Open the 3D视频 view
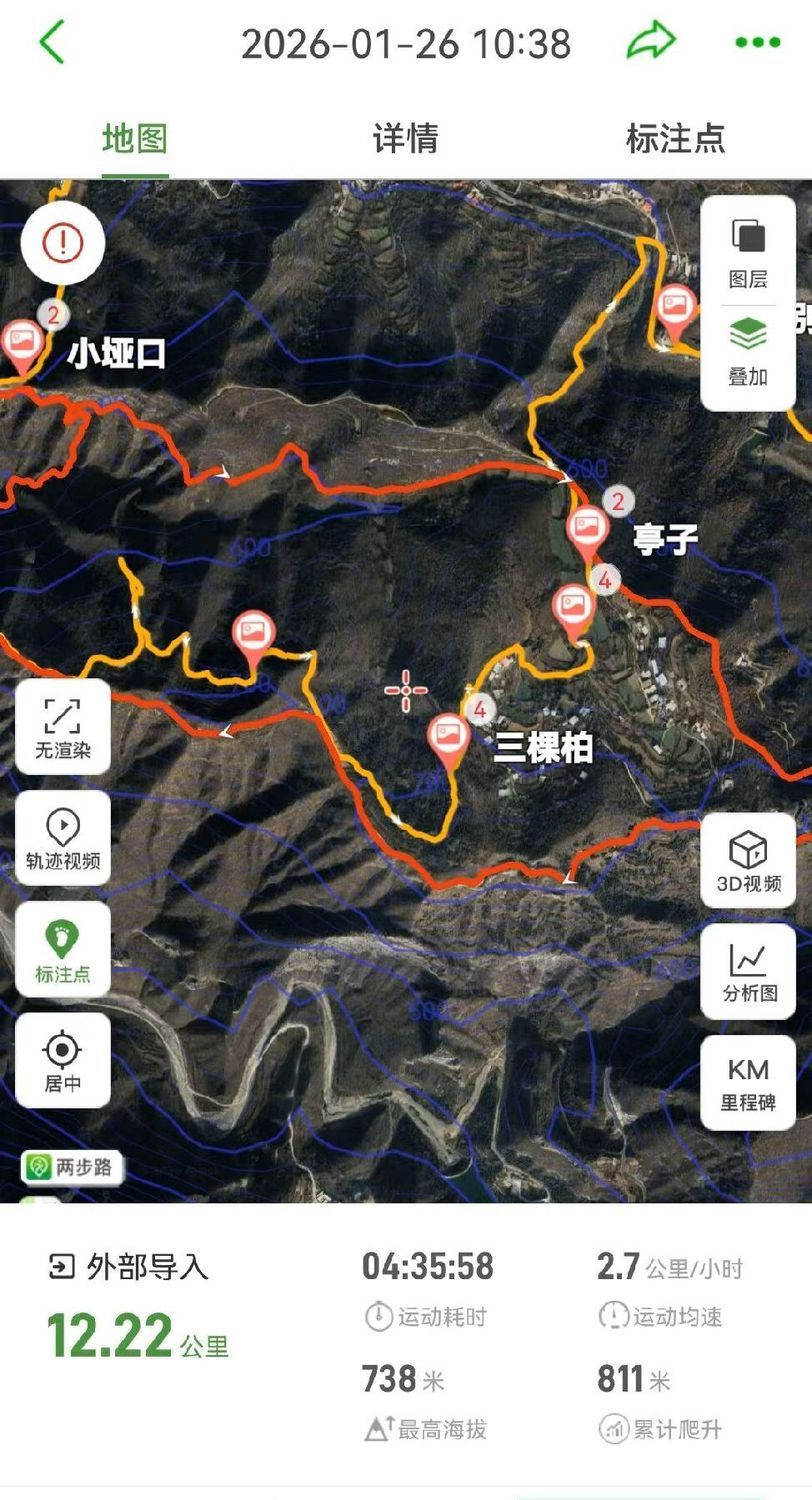 748,861
